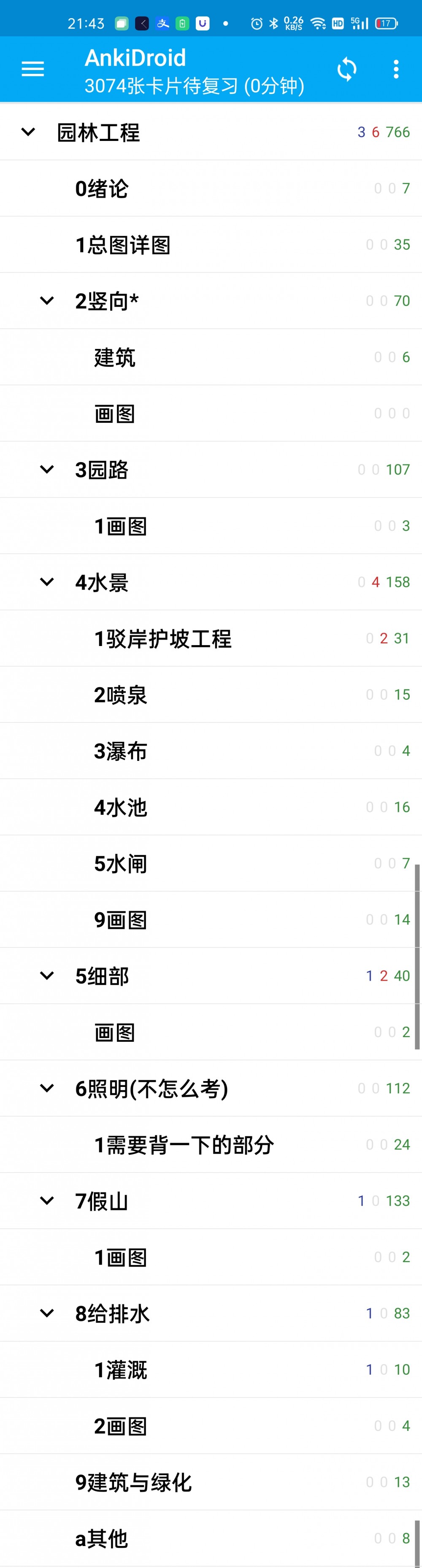Image resolution: width=422 pixels, height=1568 pixels.
Task: Open the 1驳岸护坡工程 deck
Action: (x=162, y=638)
